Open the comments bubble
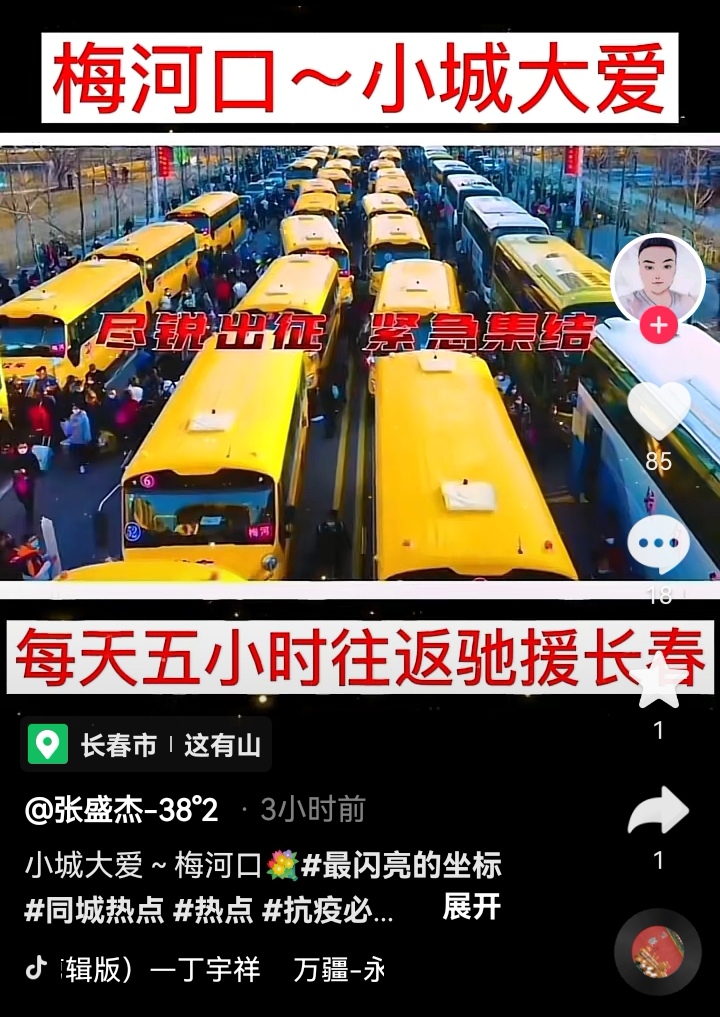The image size is (720, 1017). (x=658, y=545)
